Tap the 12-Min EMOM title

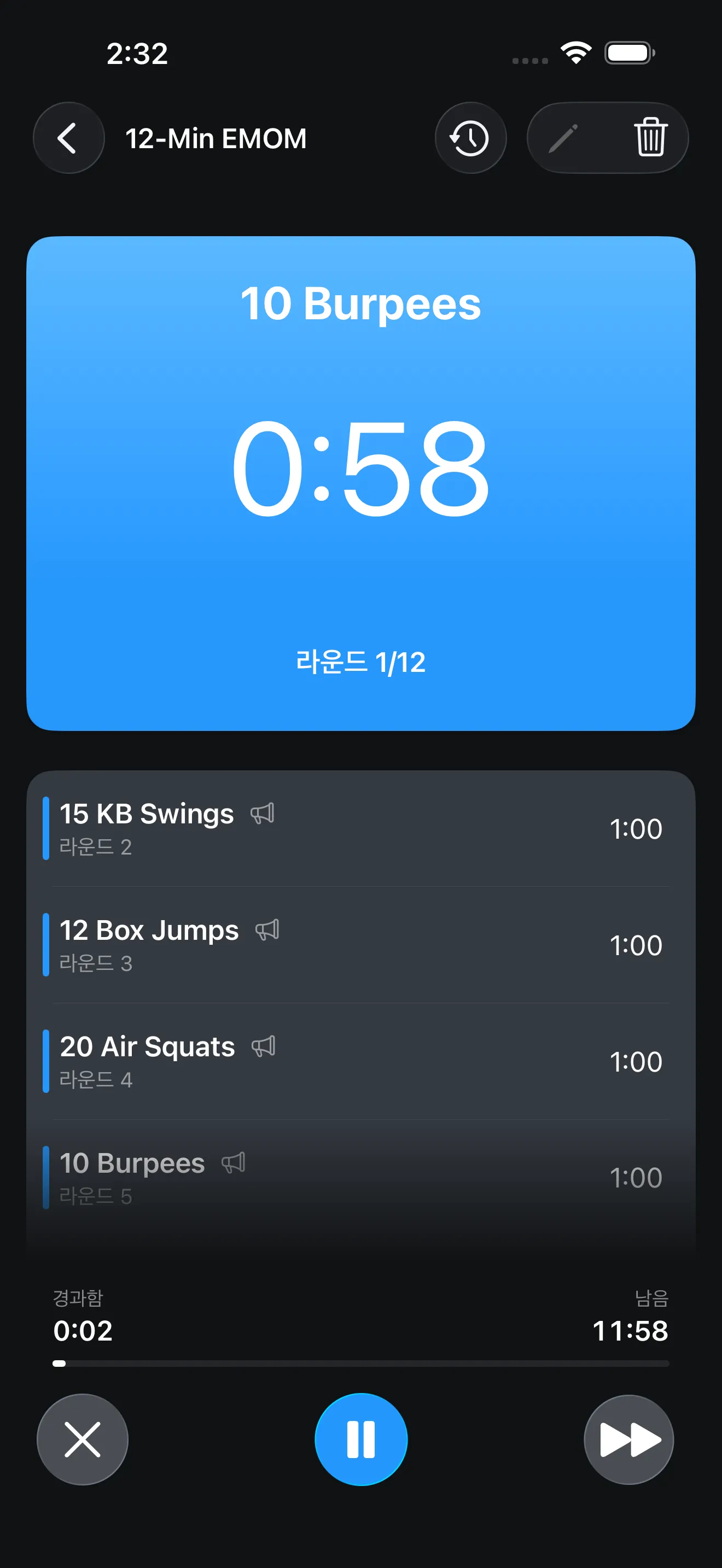(x=217, y=138)
